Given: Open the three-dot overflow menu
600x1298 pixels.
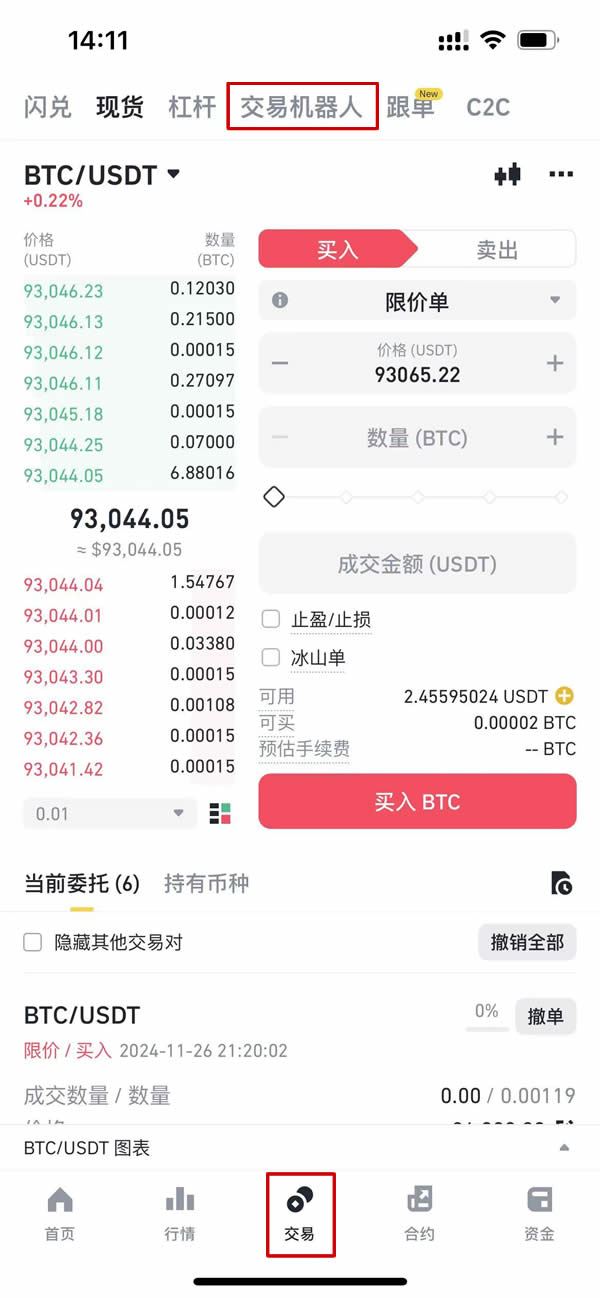Looking at the screenshot, I should click(x=561, y=175).
